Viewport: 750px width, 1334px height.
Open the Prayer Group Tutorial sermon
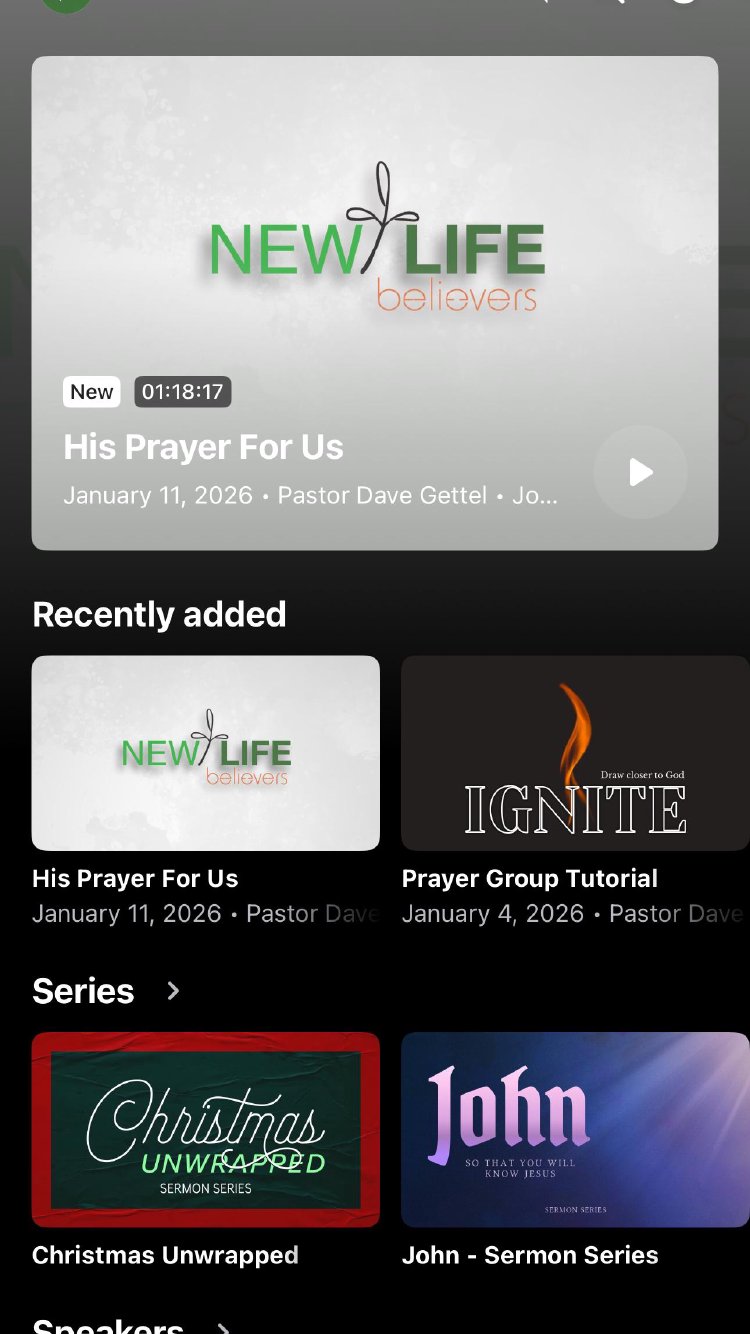574,753
